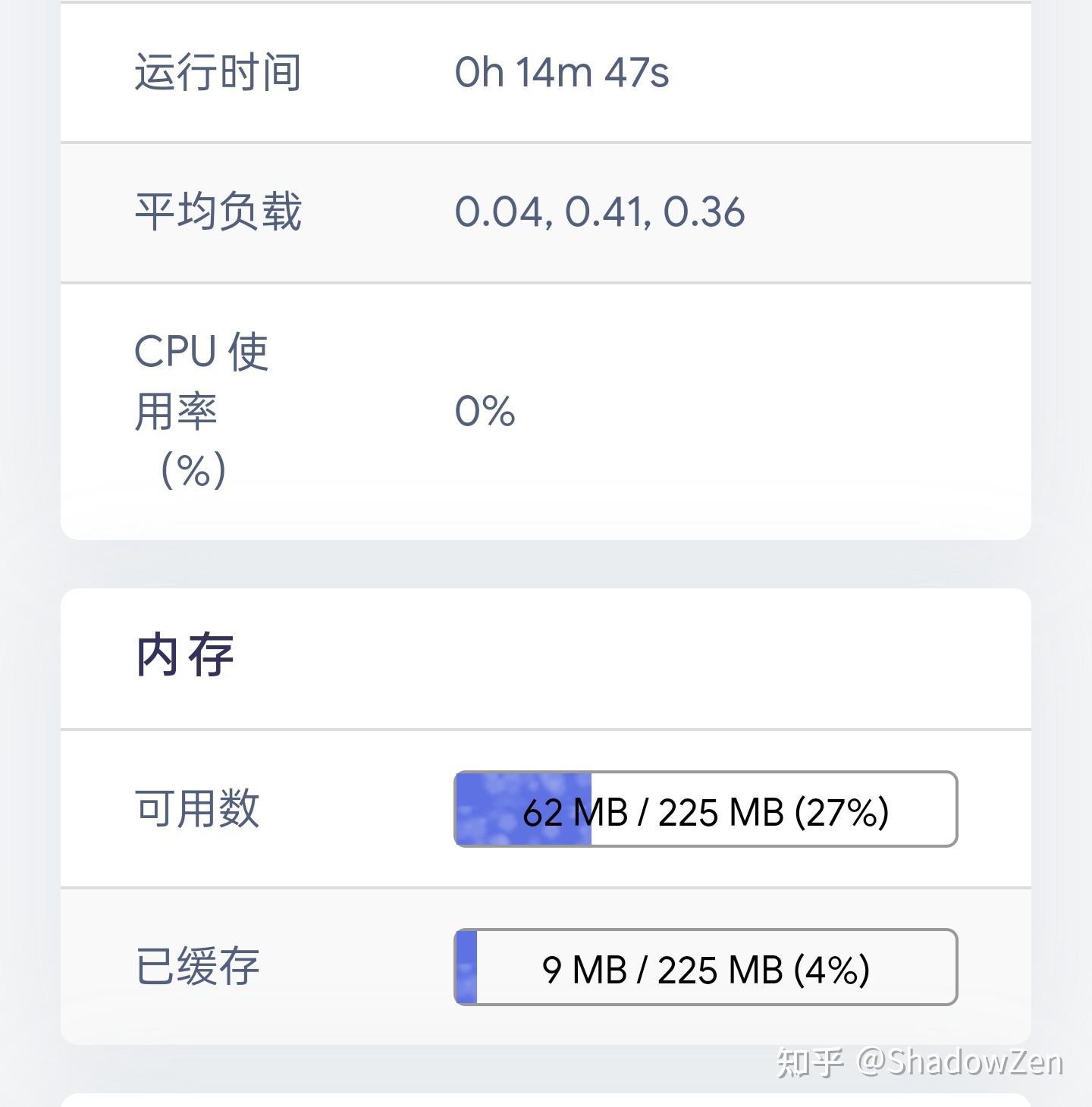Select the uptime value 0h 14m 47s

561,72
